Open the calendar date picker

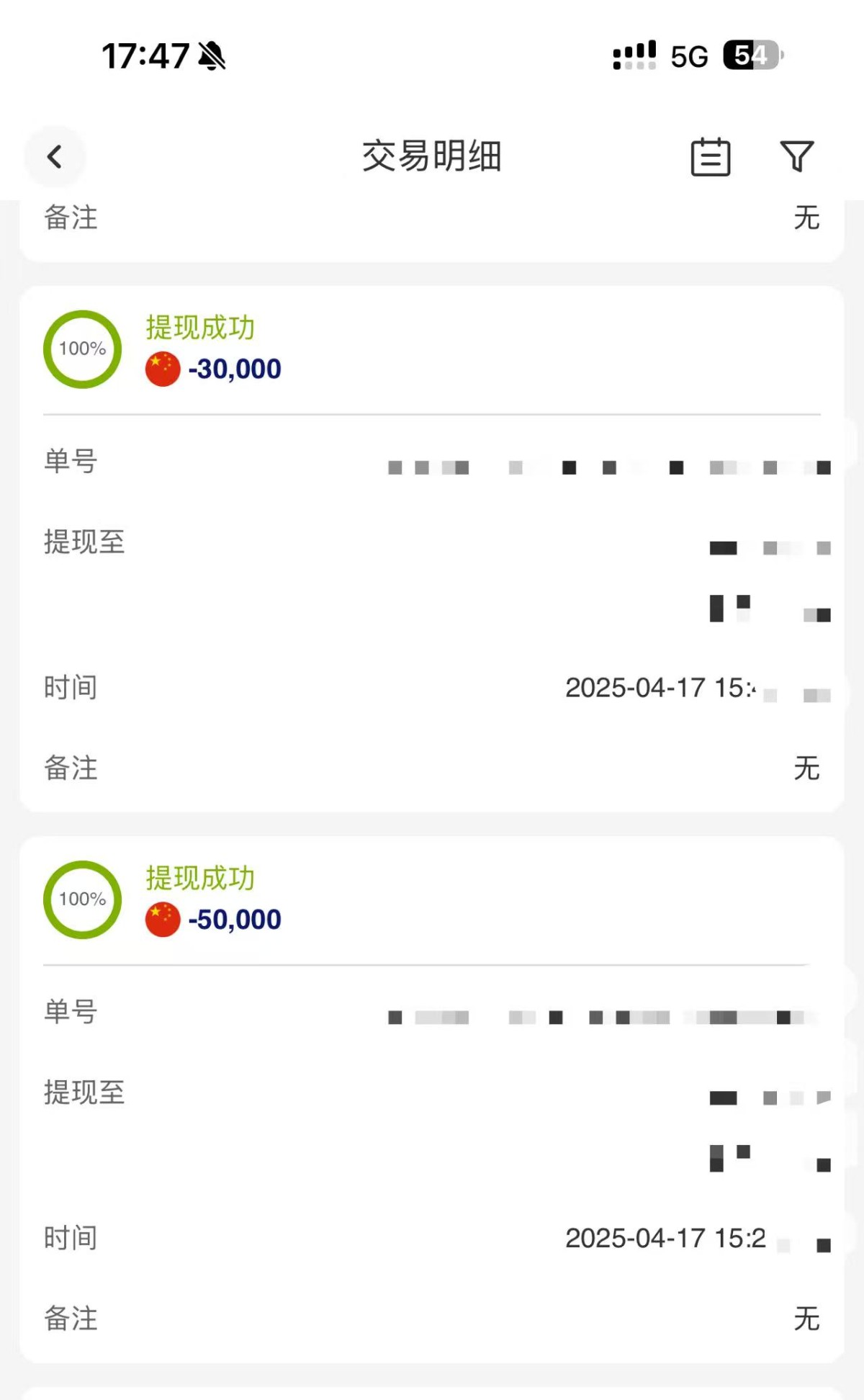(x=711, y=156)
